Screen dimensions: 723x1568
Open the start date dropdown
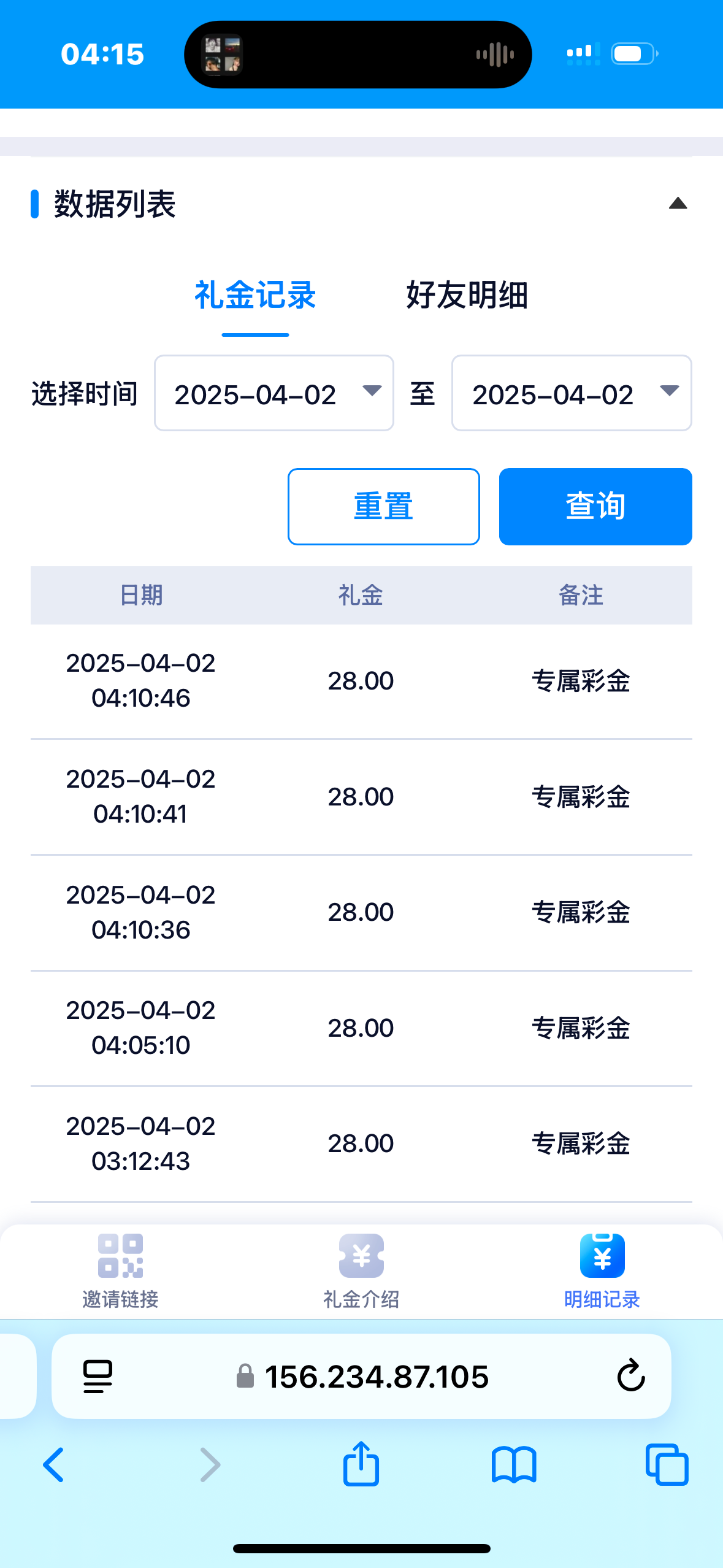pos(274,393)
